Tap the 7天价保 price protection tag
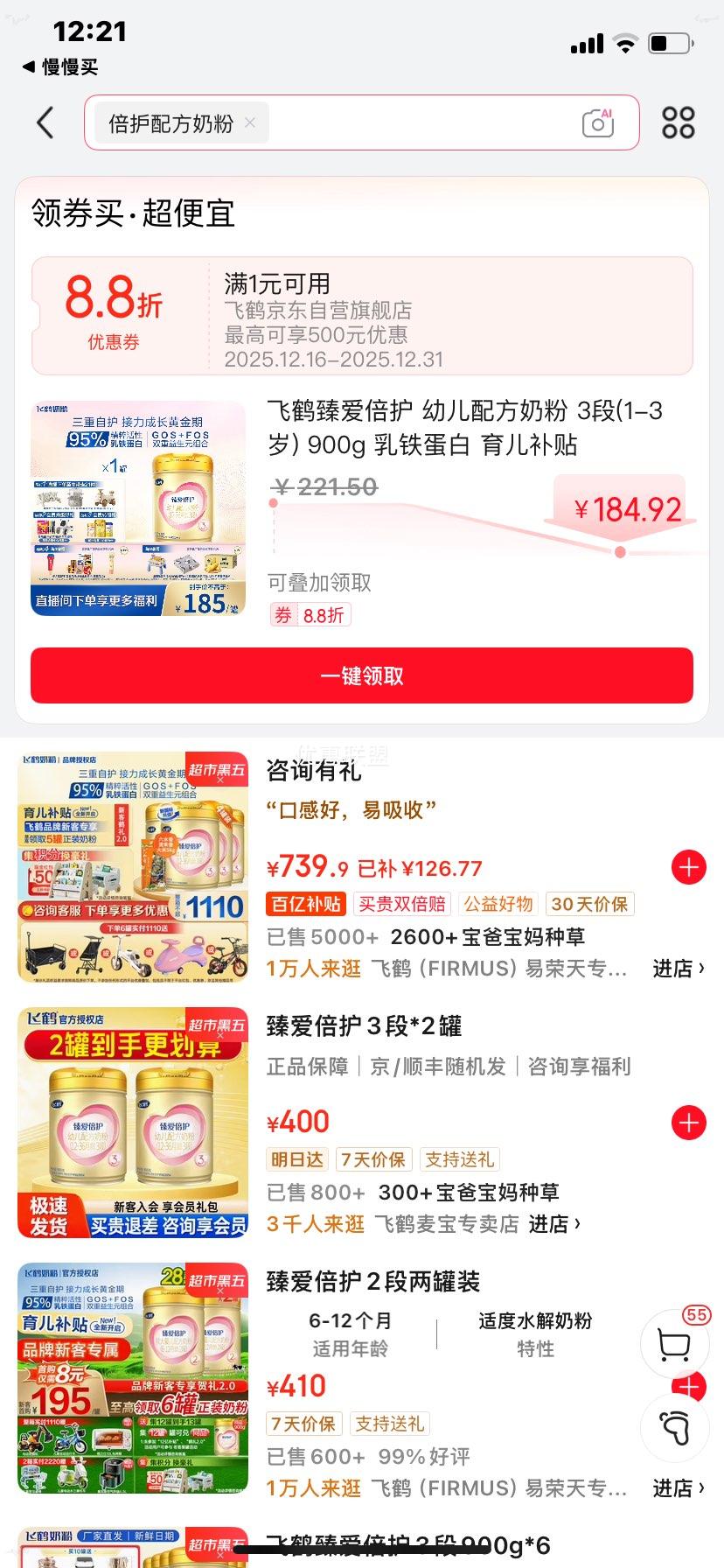This screenshot has width=724, height=1568. coord(375,1158)
